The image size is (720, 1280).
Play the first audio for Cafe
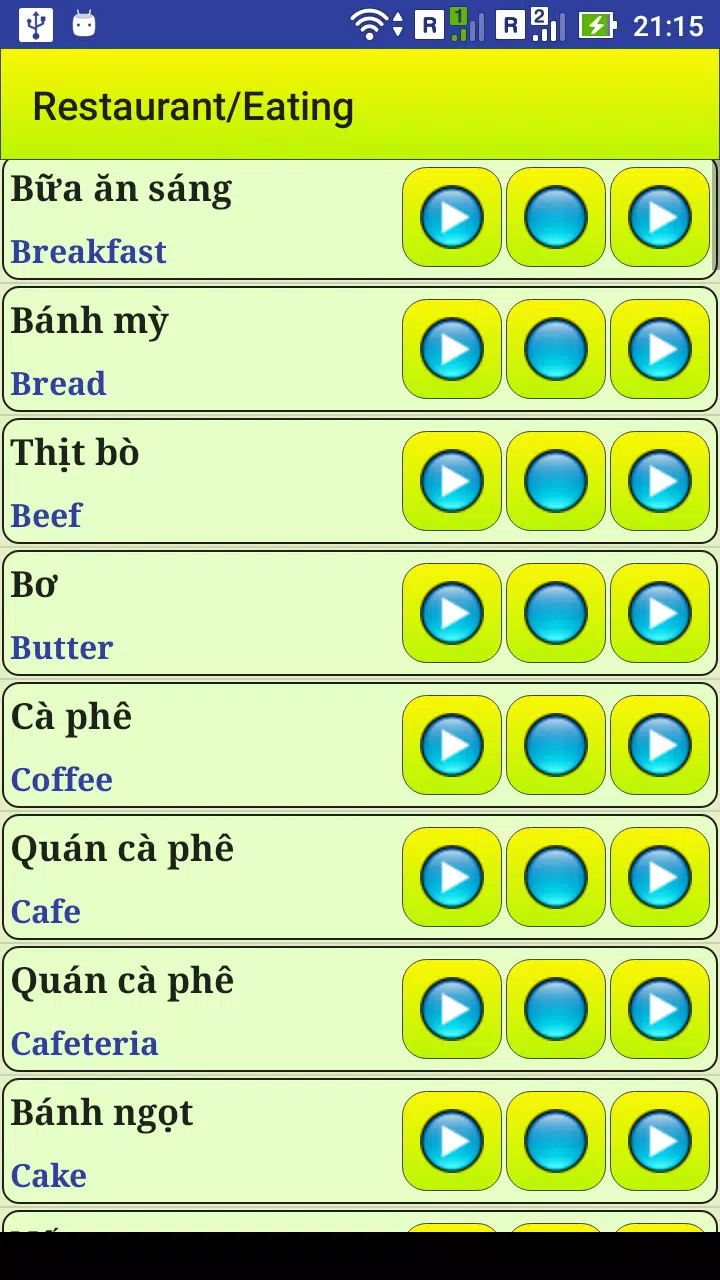[x=452, y=877]
